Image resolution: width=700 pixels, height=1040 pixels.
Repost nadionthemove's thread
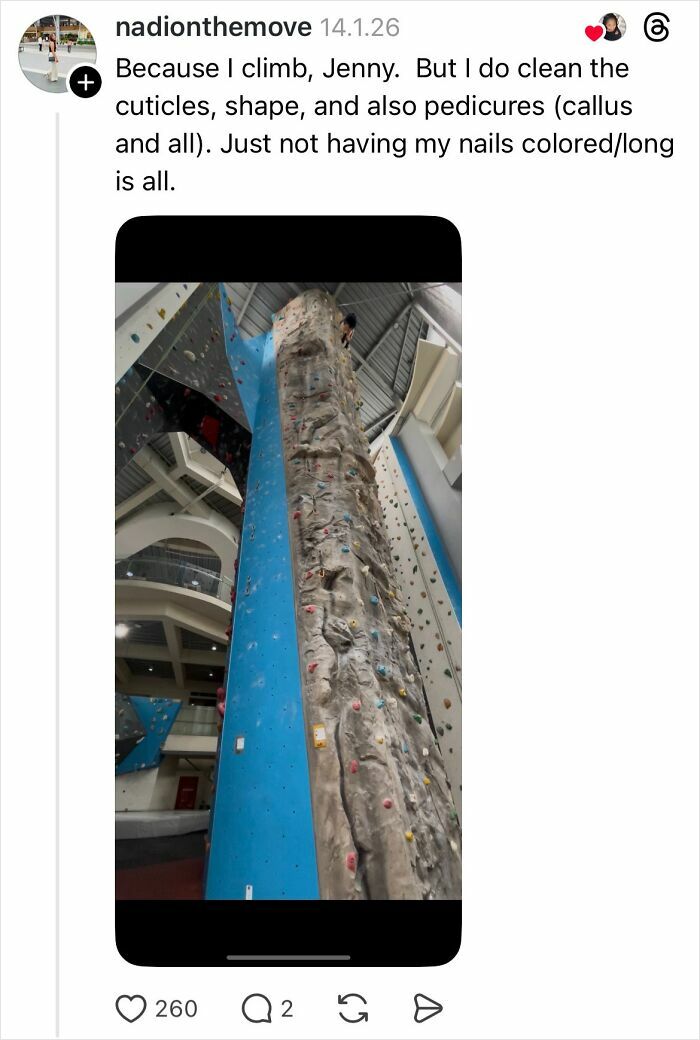(x=352, y=1008)
